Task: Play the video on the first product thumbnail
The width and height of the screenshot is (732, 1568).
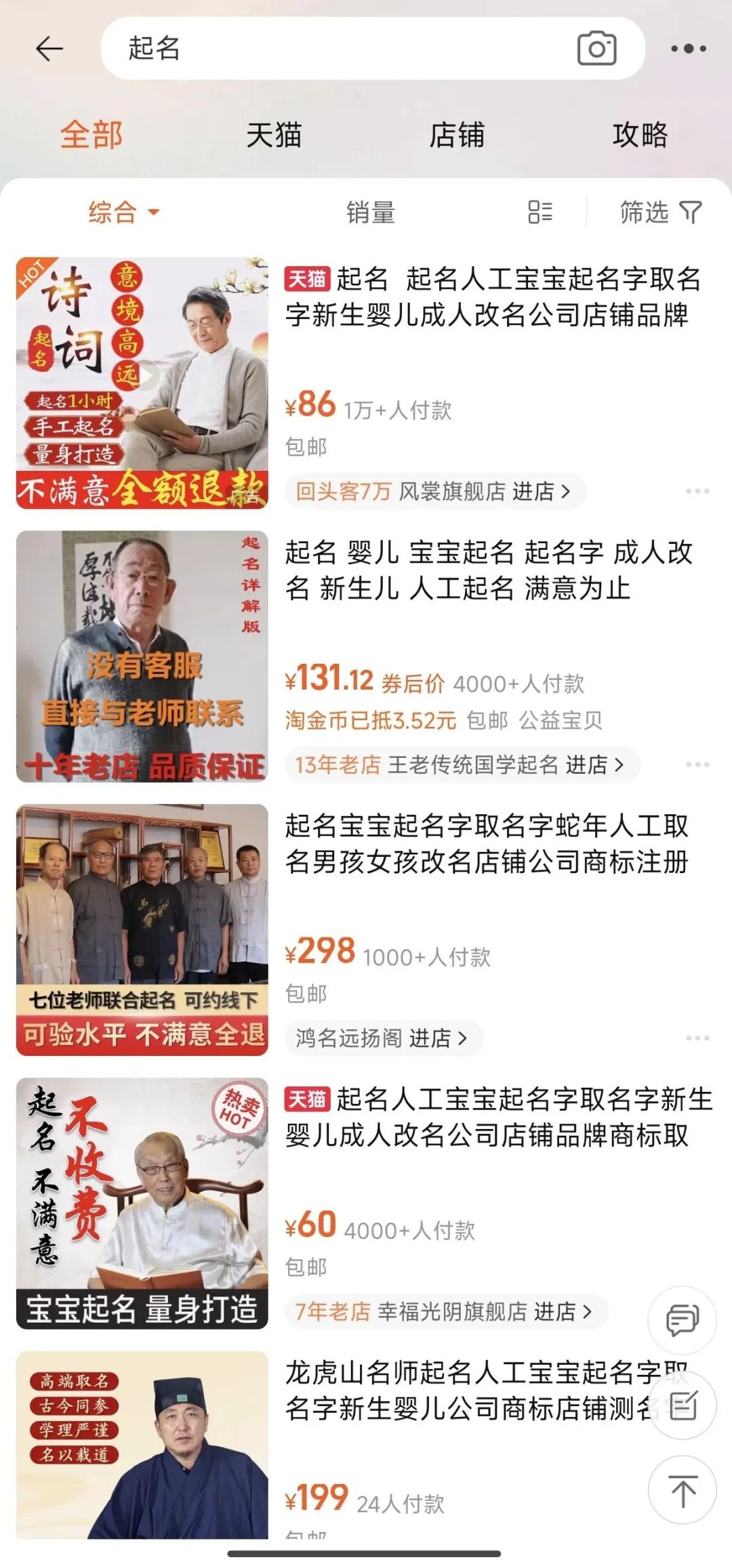Action: click(x=144, y=376)
